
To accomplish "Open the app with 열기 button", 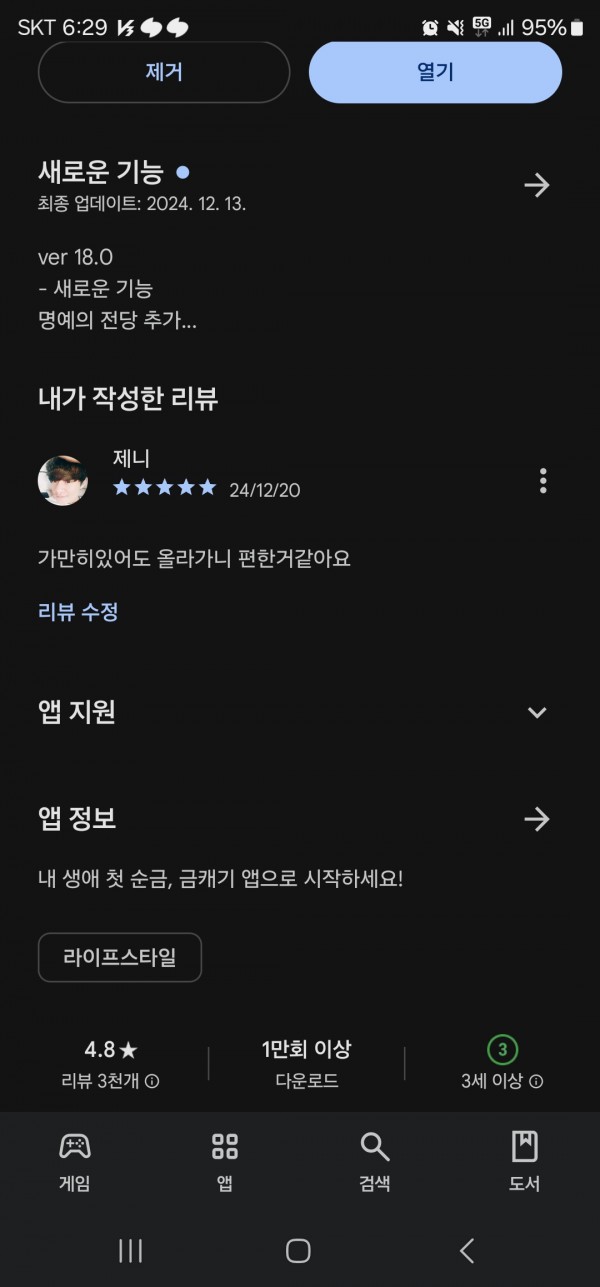I will 435,72.
